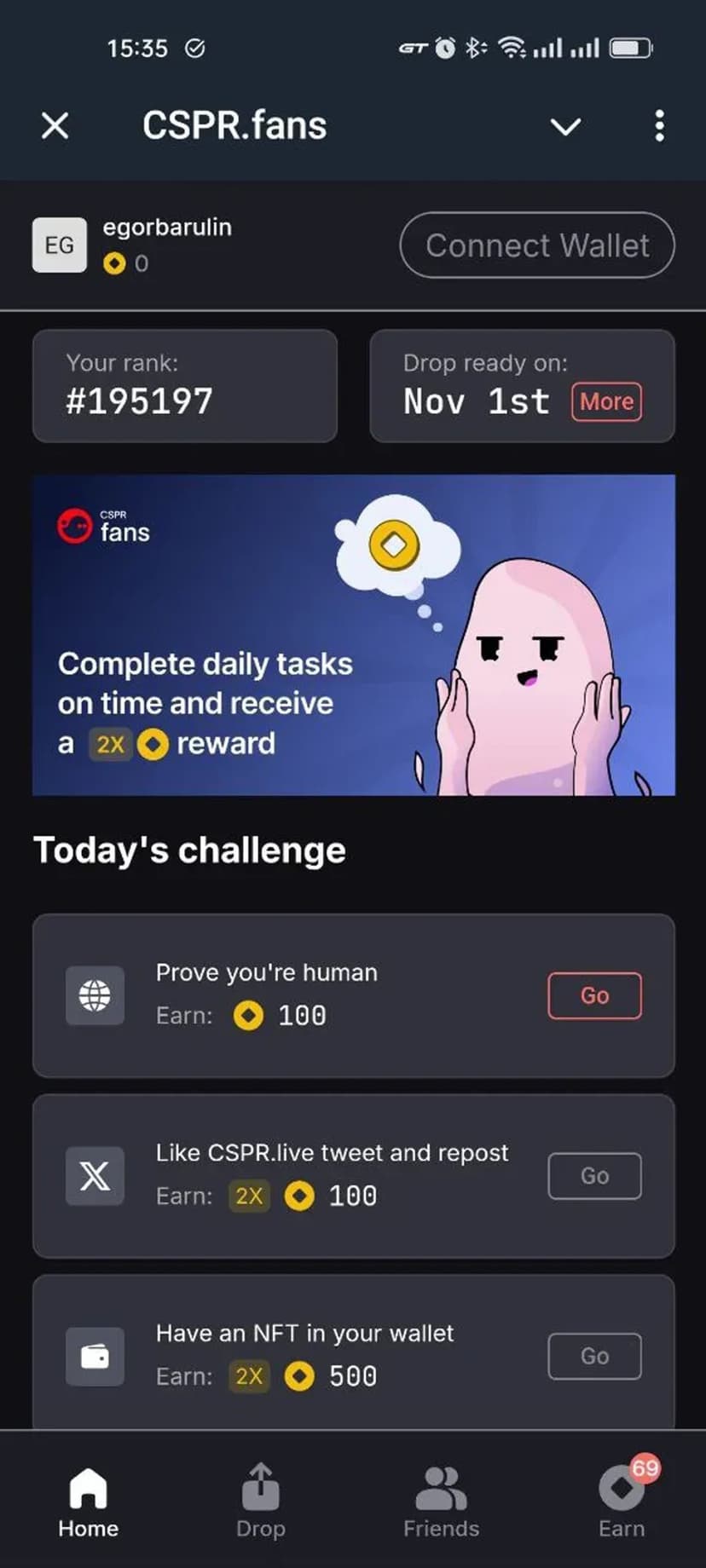The image size is (706, 1568).
Task: Tap Go for Prove you're human
Action: pyautogui.click(x=594, y=995)
